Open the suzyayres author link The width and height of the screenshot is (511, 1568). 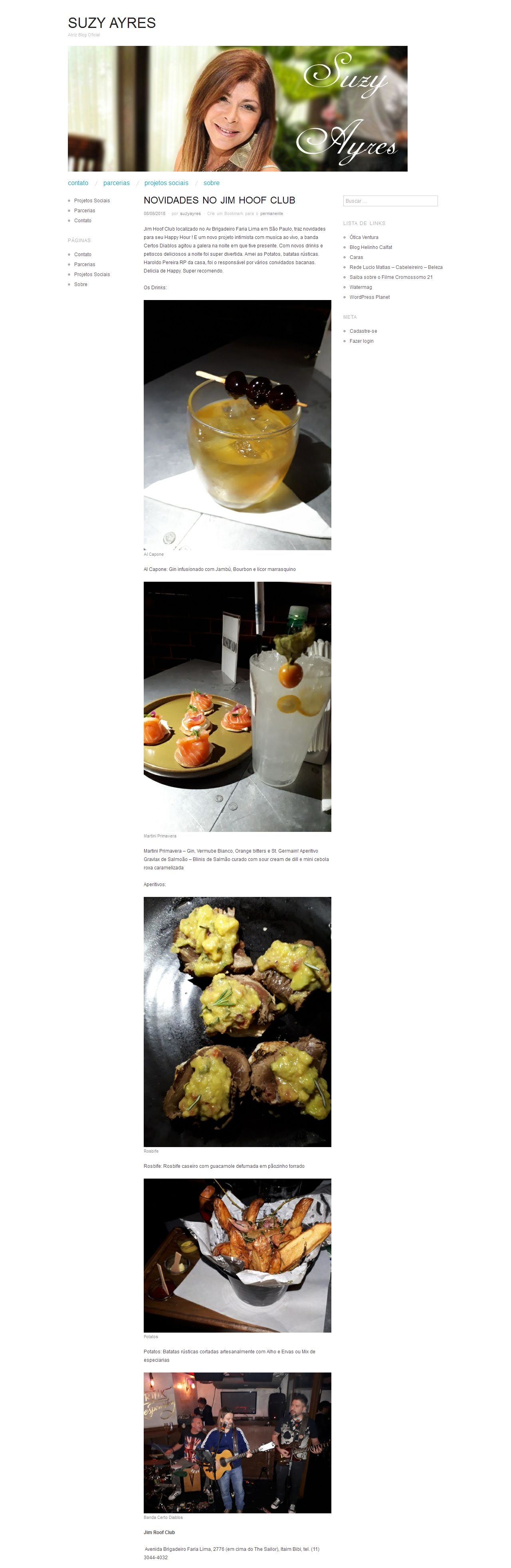(190, 213)
